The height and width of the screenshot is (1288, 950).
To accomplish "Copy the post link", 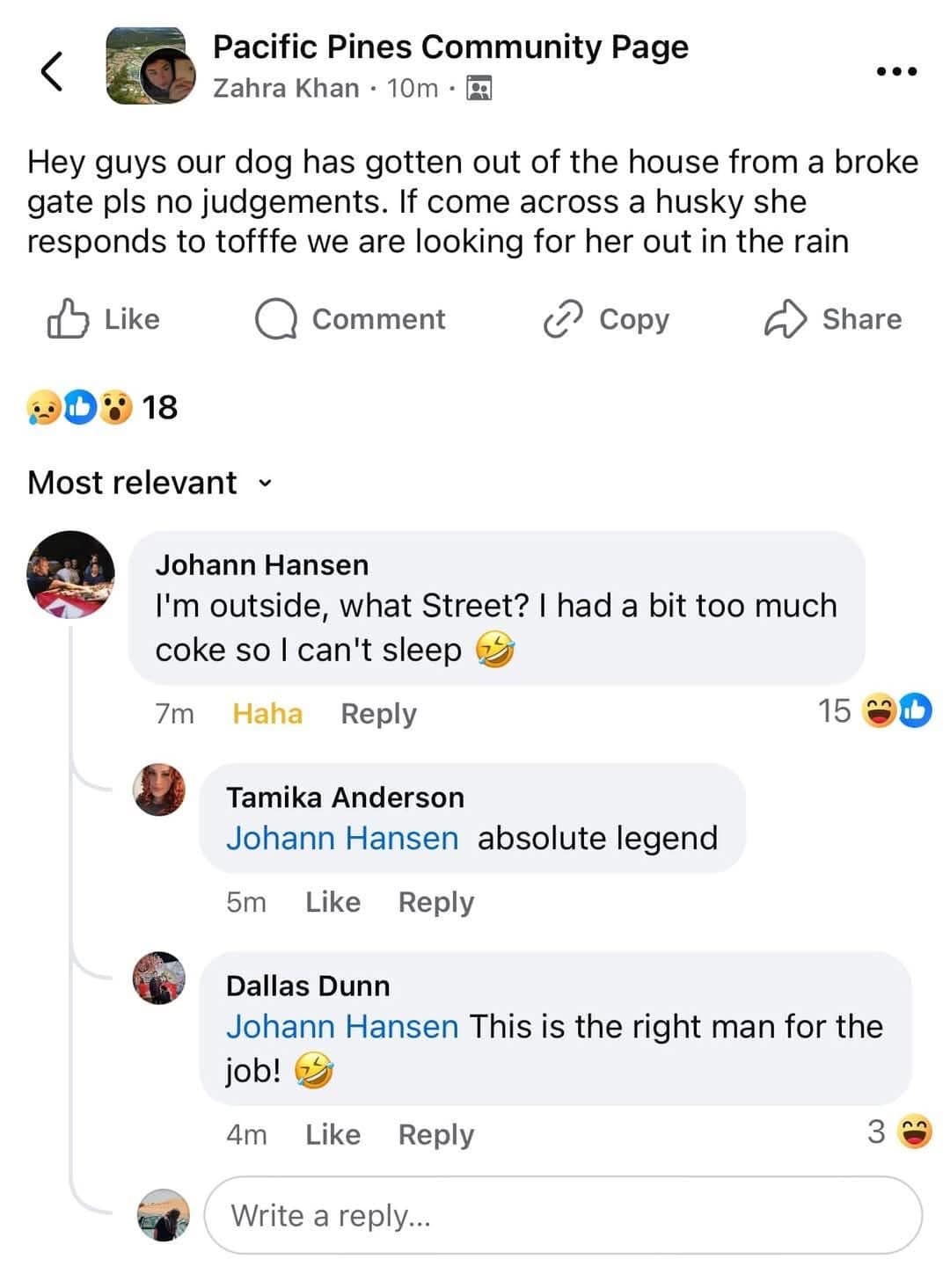I will (x=606, y=319).
